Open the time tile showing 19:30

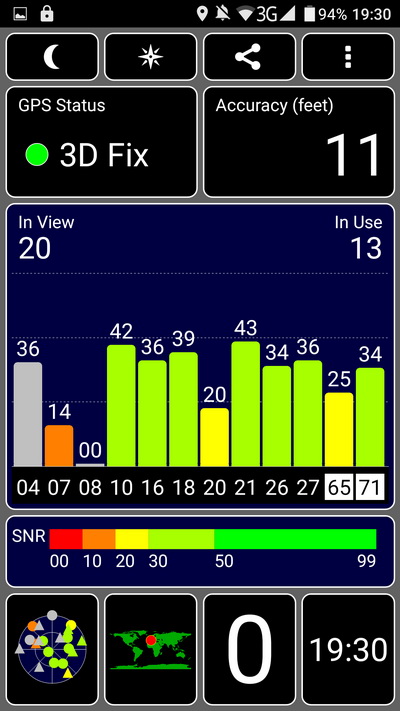(x=348, y=649)
